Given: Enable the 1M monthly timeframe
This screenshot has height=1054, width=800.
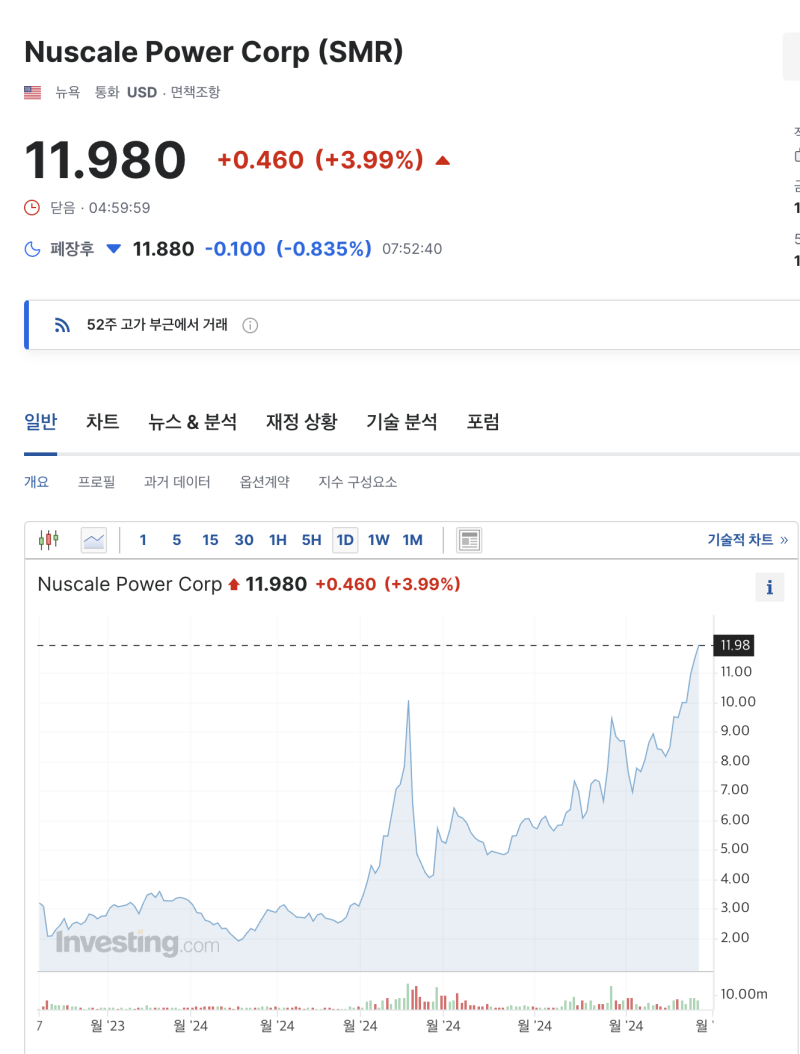Looking at the screenshot, I should (x=412, y=539).
